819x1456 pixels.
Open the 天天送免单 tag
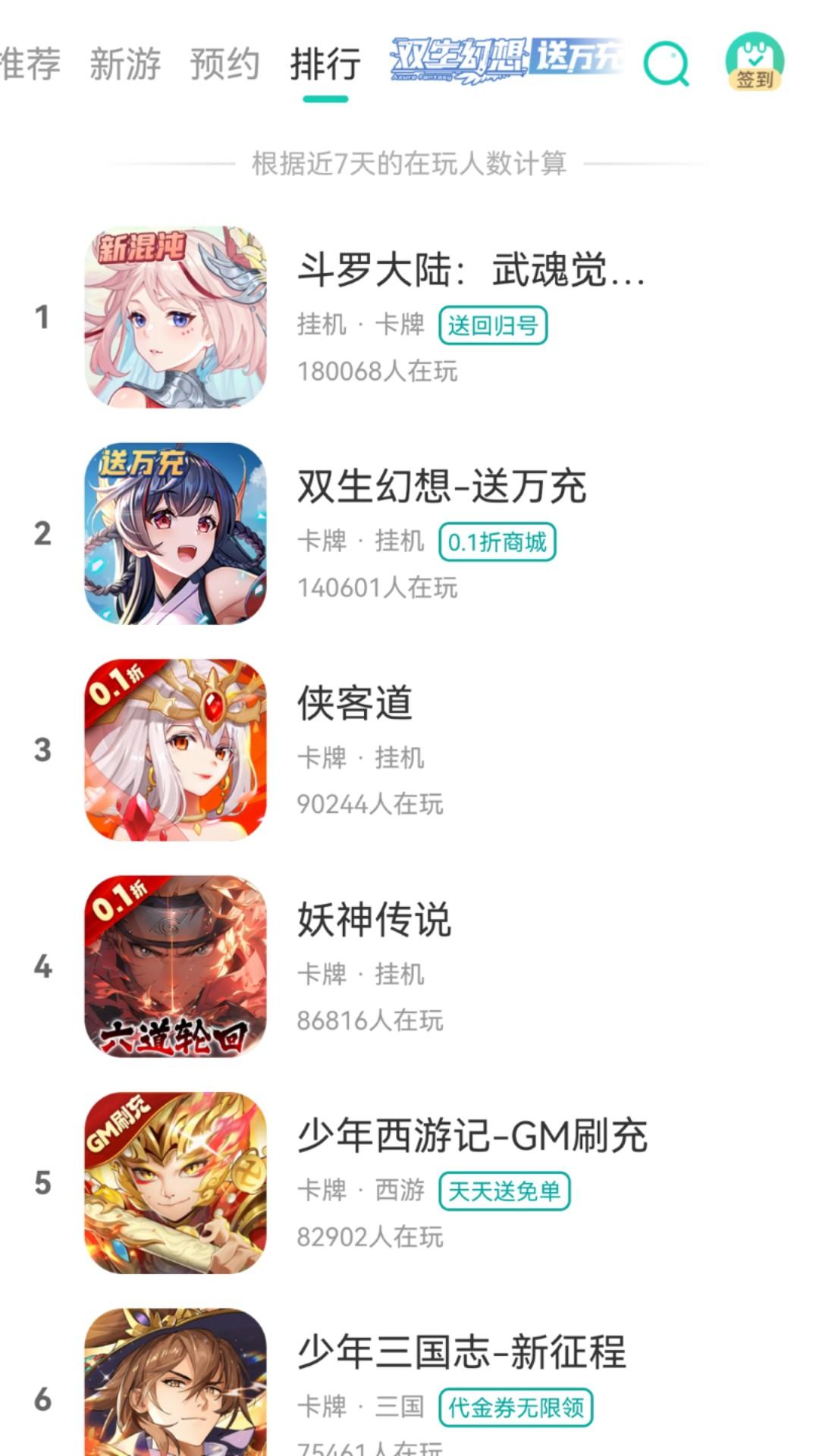[x=504, y=1191]
